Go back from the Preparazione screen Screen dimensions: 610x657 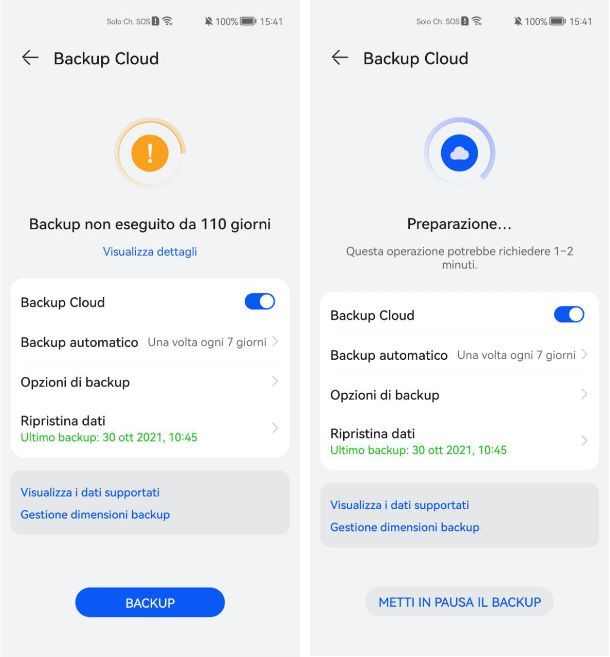tap(340, 58)
